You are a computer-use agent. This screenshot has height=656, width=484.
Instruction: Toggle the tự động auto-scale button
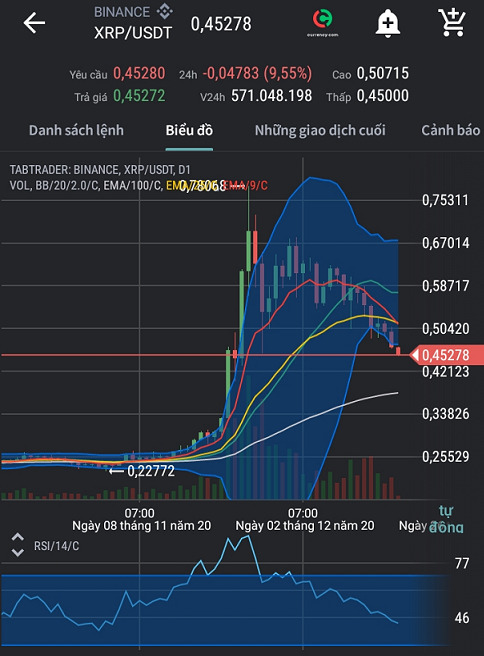tap(446, 519)
